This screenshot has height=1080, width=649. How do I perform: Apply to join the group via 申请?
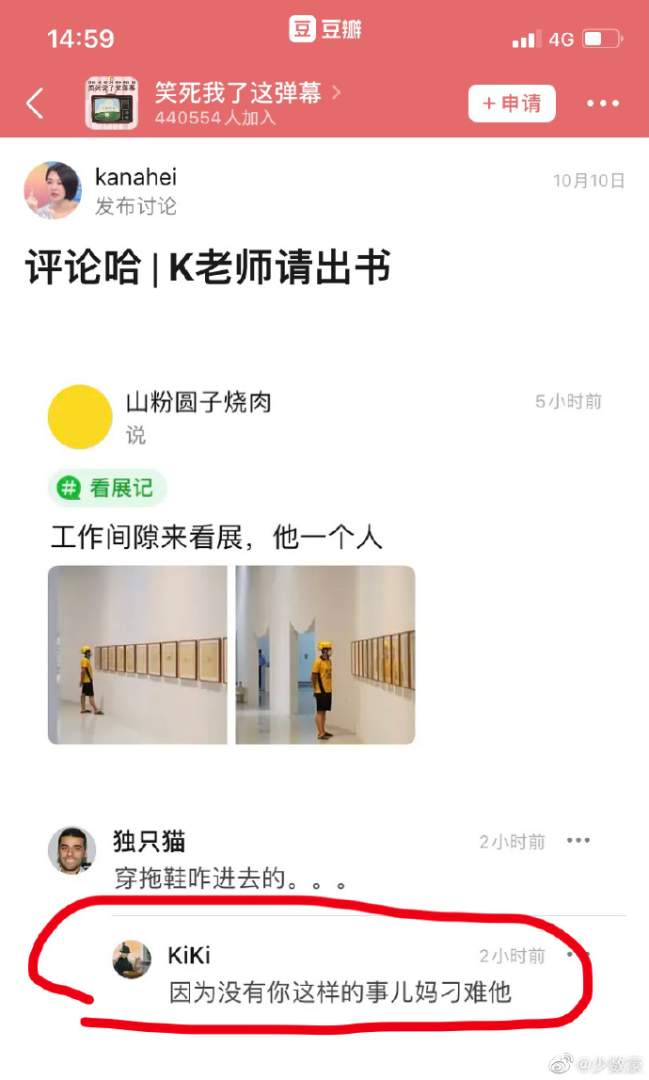click(511, 103)
